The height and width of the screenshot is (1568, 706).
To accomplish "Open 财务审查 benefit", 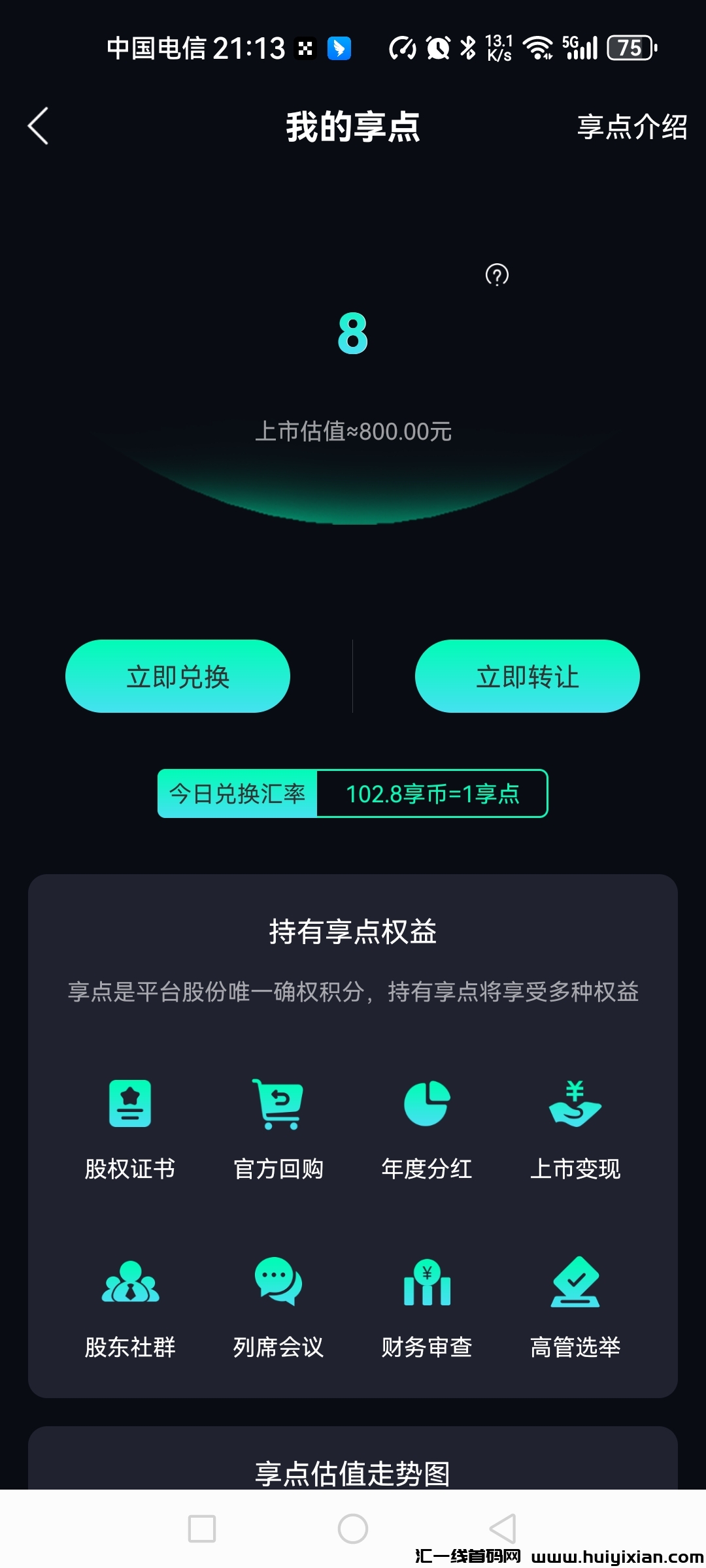I will coord(427,1304).
